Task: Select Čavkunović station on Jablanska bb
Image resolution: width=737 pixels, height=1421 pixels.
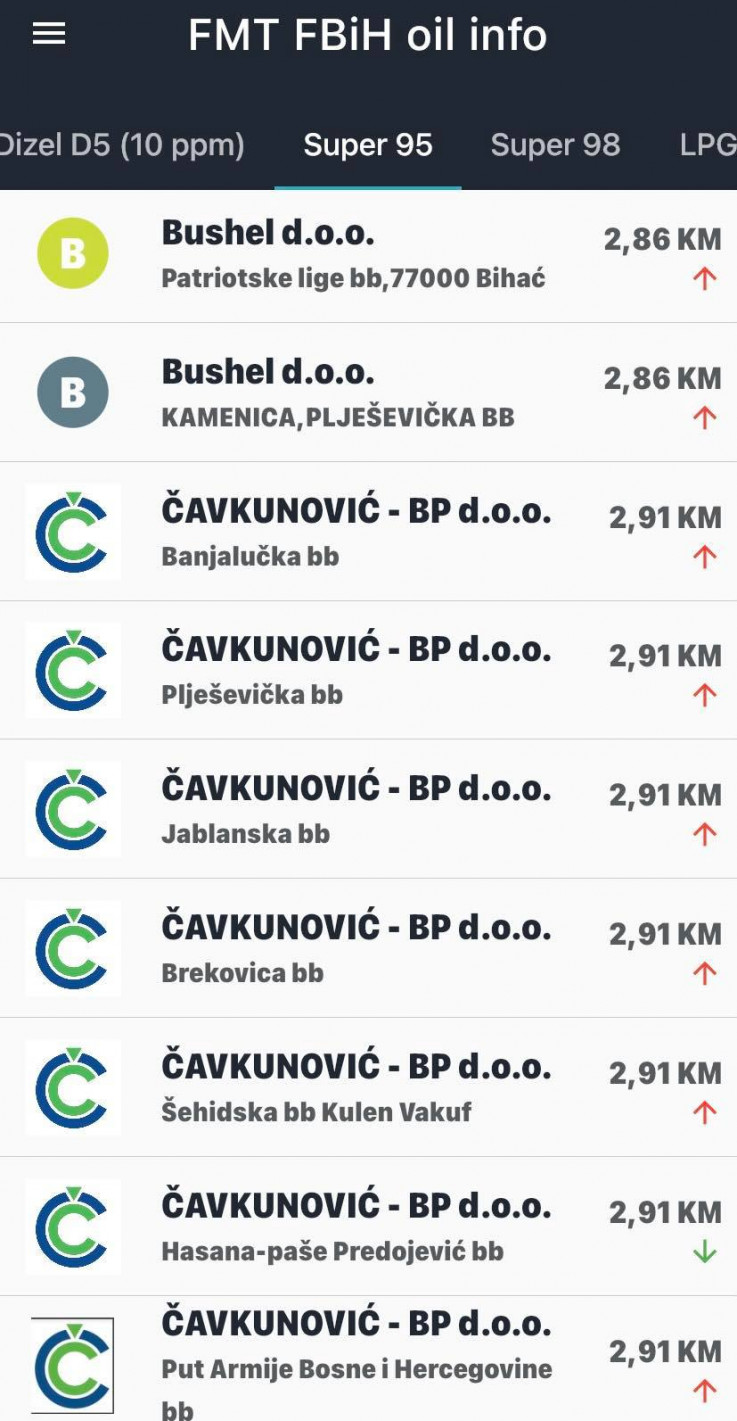Action: click(368, 809)
